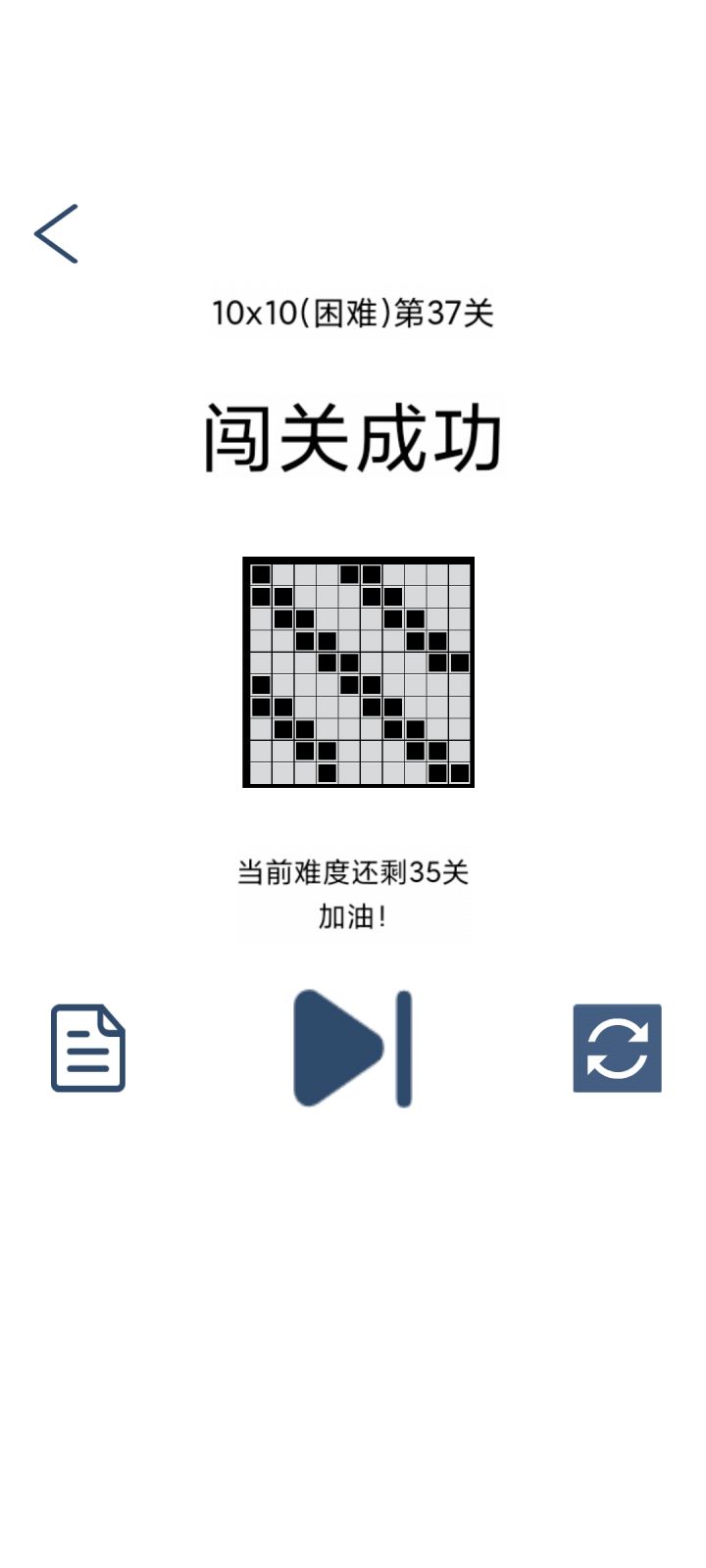Click the completed nonogram solution thumbnail
This screenshot has height=1568, width=706.
click(357, 671)
